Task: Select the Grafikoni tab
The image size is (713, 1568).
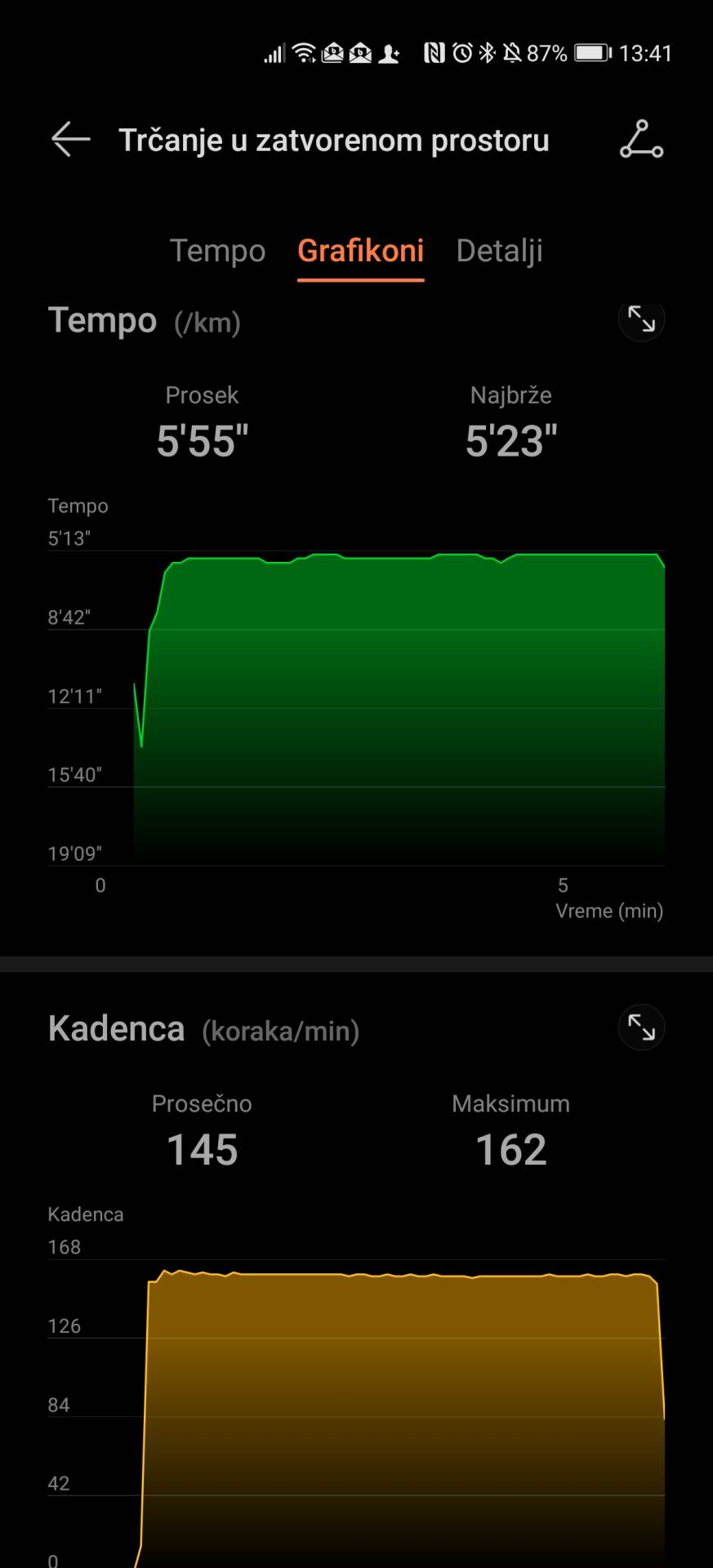Action: [360, 251]
